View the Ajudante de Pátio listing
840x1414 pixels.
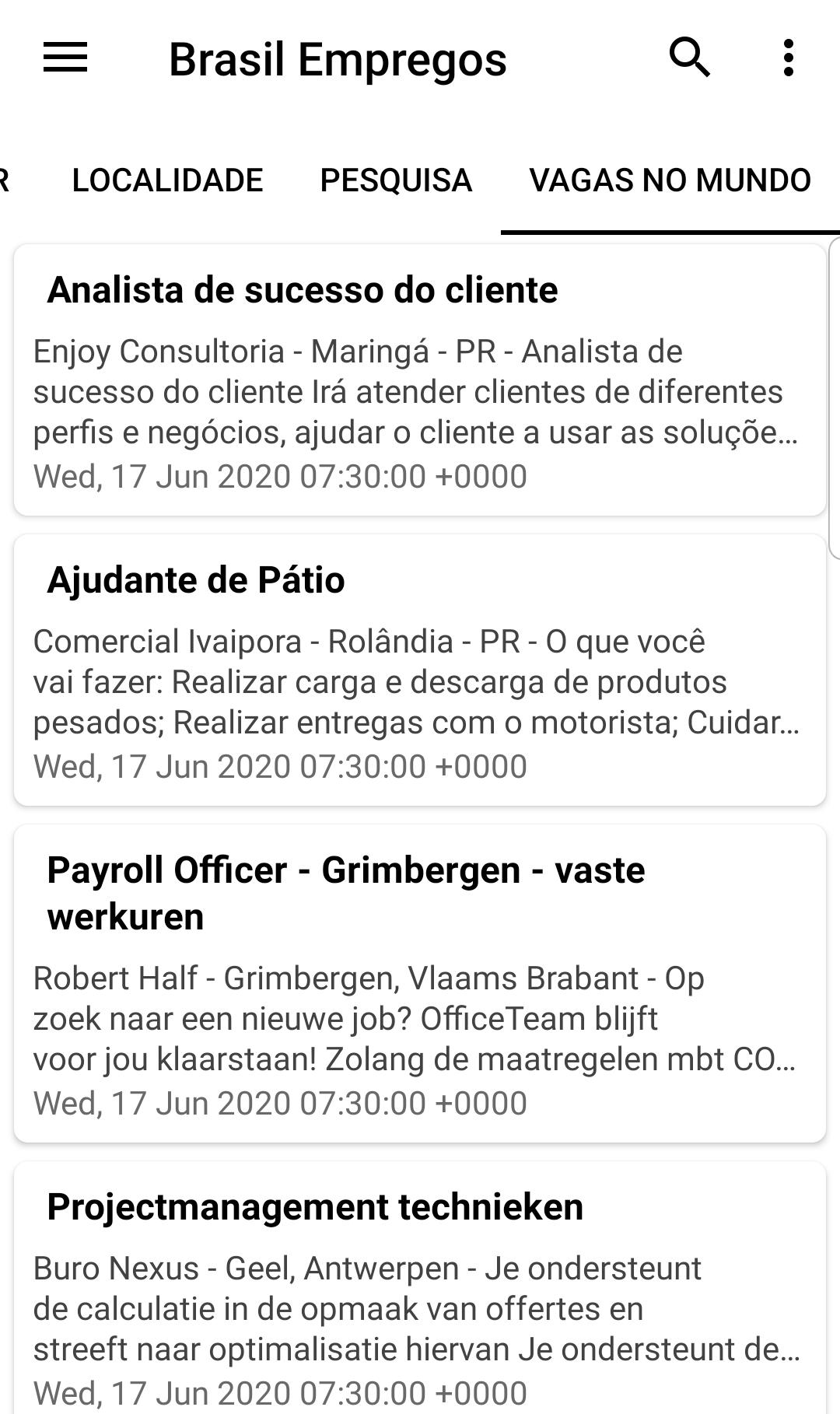420,670
